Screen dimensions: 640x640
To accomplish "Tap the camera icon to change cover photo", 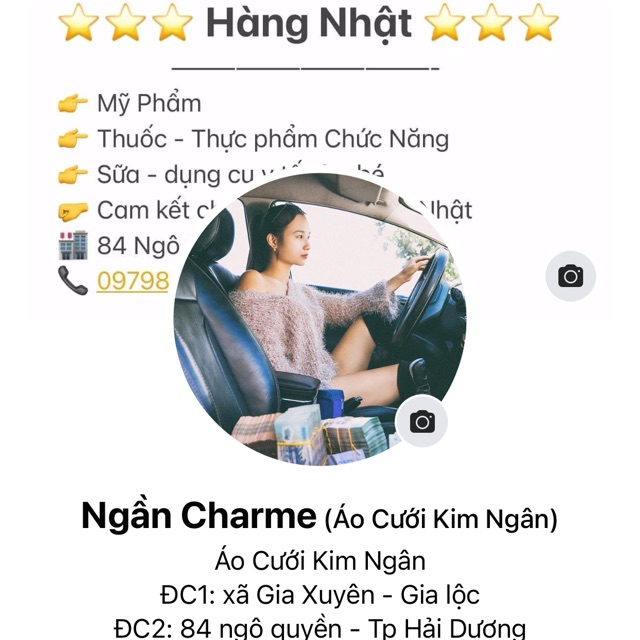I will 570,277.
